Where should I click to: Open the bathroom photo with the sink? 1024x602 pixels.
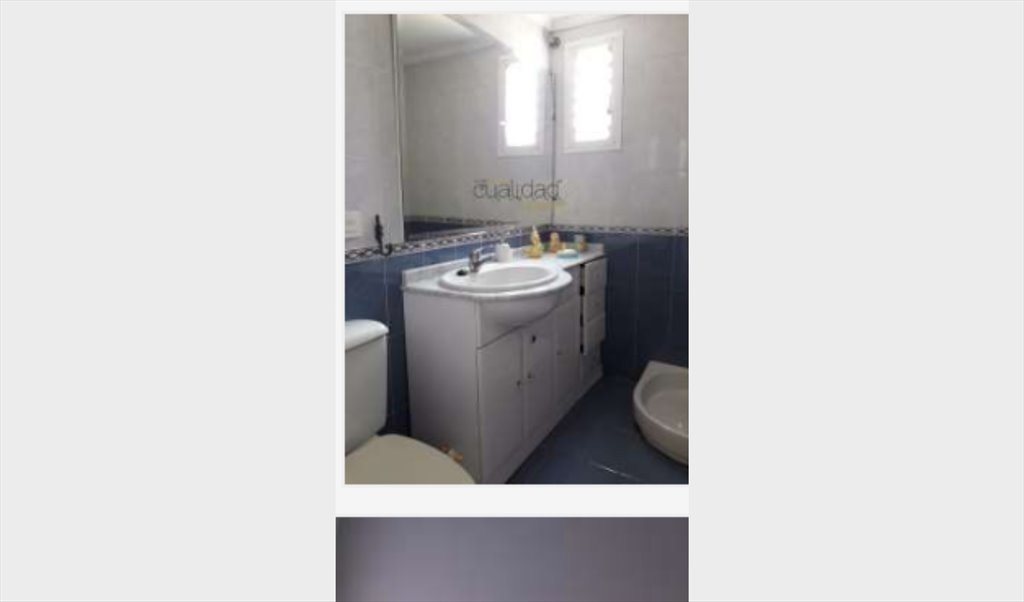click(x=516, y=249)
